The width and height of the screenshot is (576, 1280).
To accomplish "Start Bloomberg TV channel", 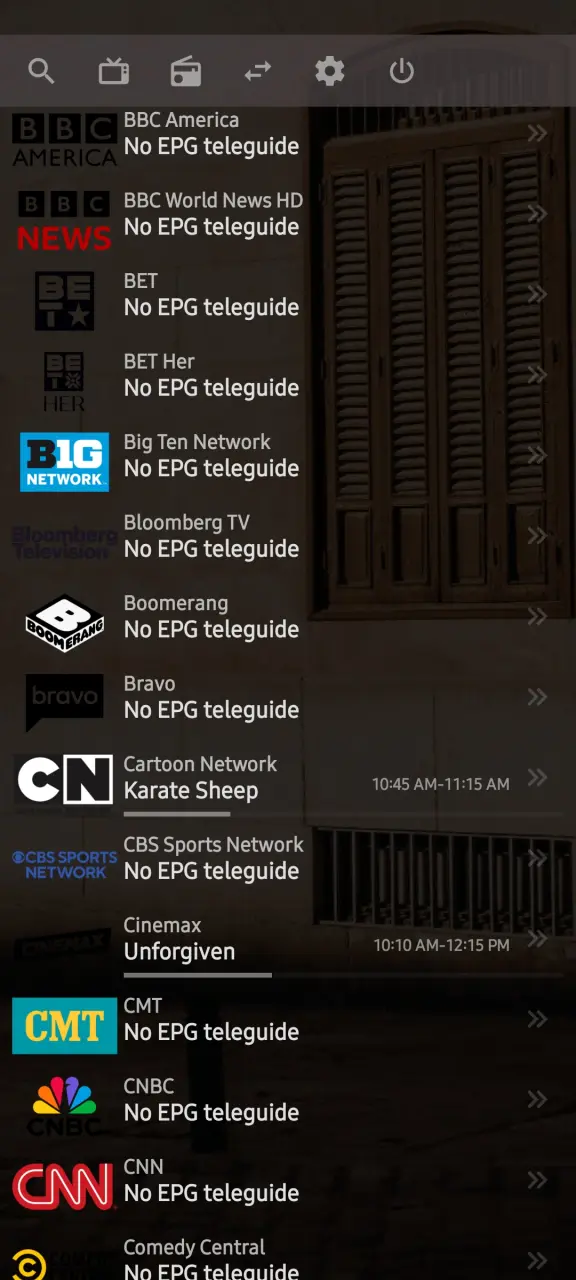I will pos(288,537).
